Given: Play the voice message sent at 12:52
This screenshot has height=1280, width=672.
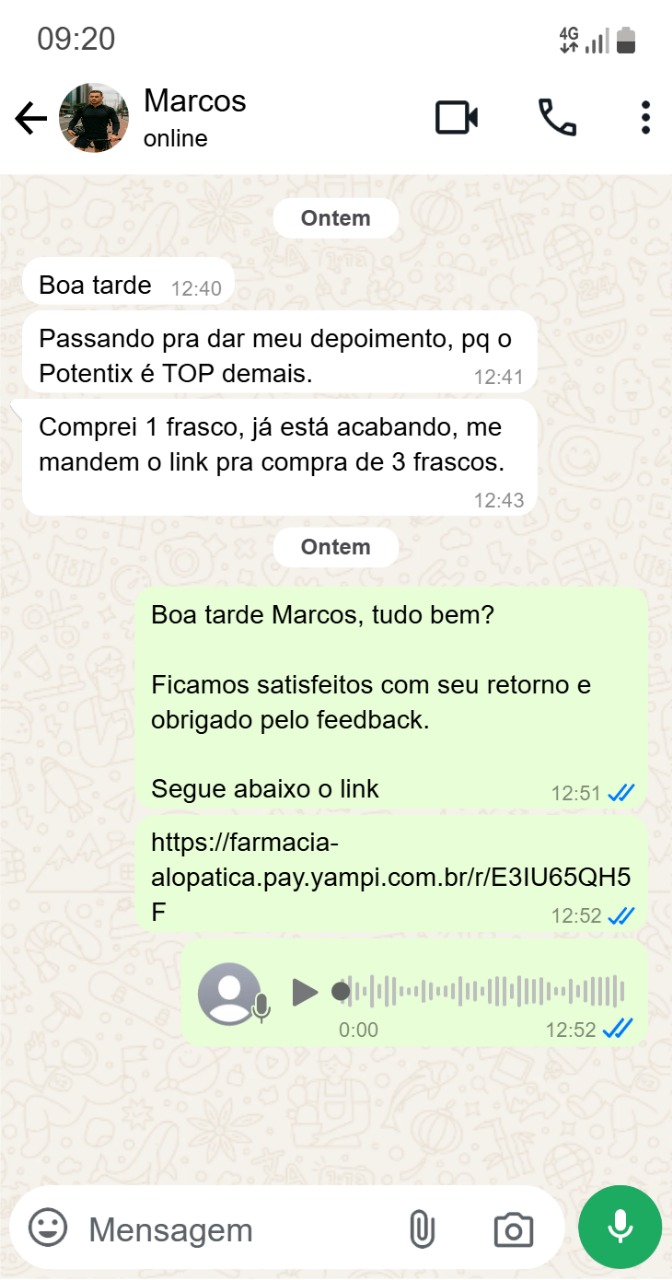Looking at the screenshot, I should tap(305, 992).
